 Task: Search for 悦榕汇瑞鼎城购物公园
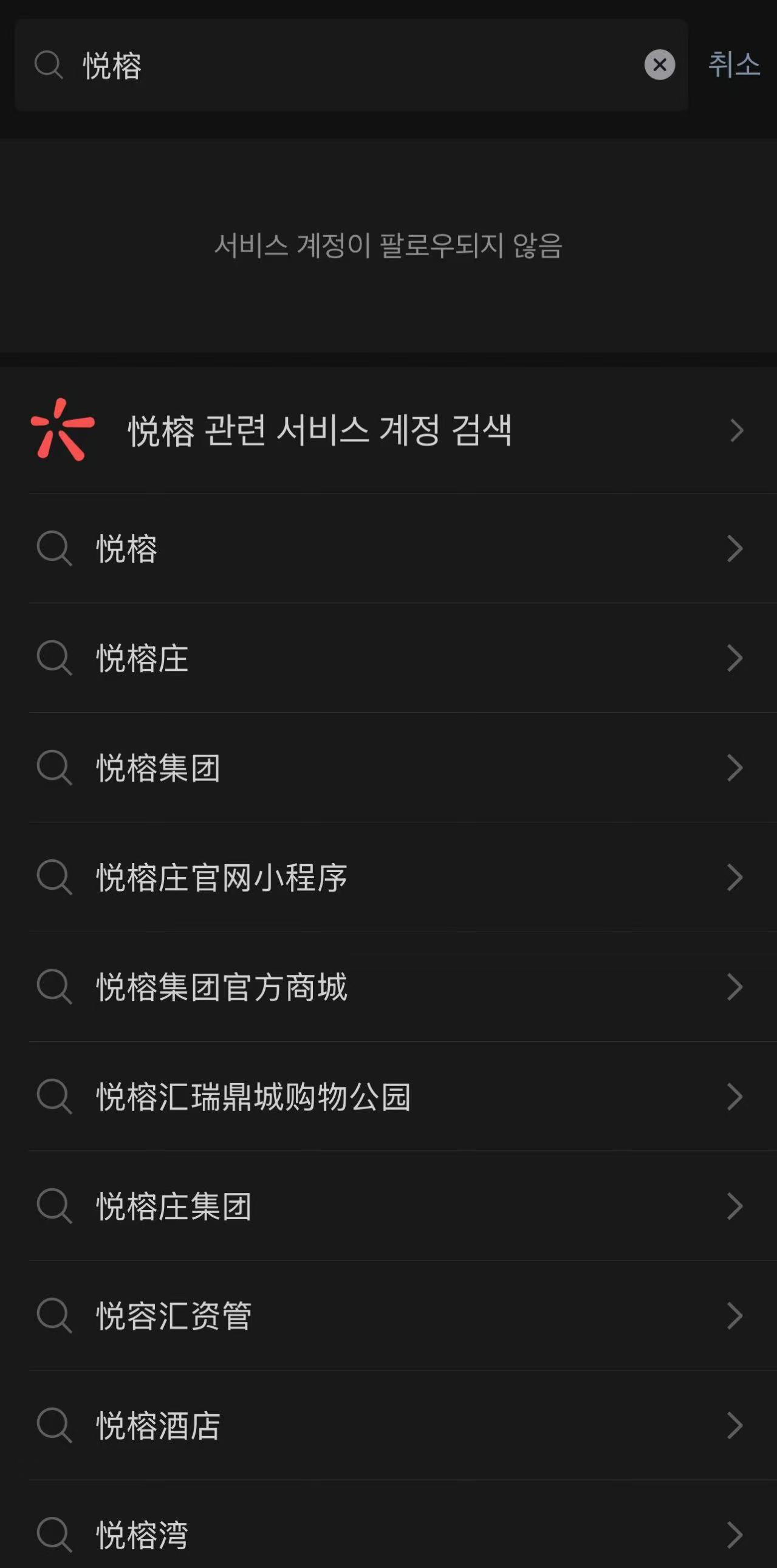pyautogui.click(x=388, y=1096)
